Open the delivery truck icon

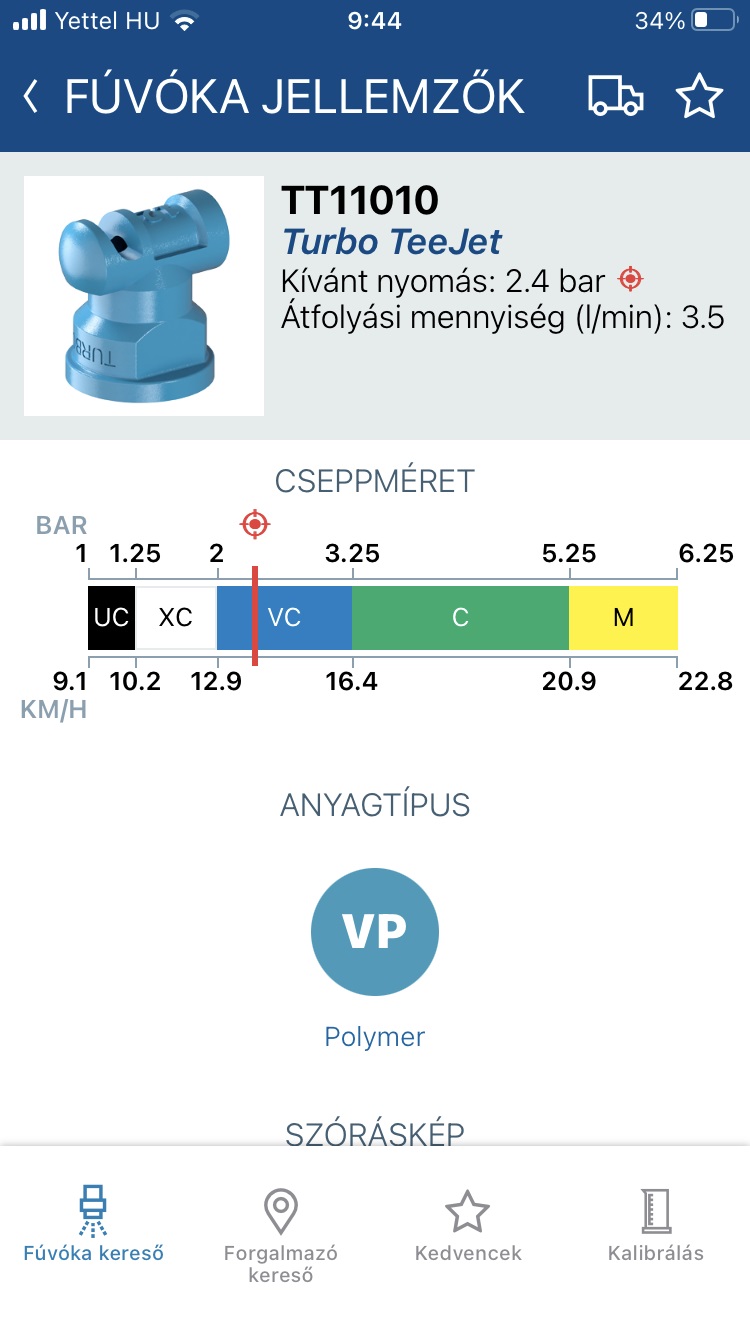(x=615, y=97)
